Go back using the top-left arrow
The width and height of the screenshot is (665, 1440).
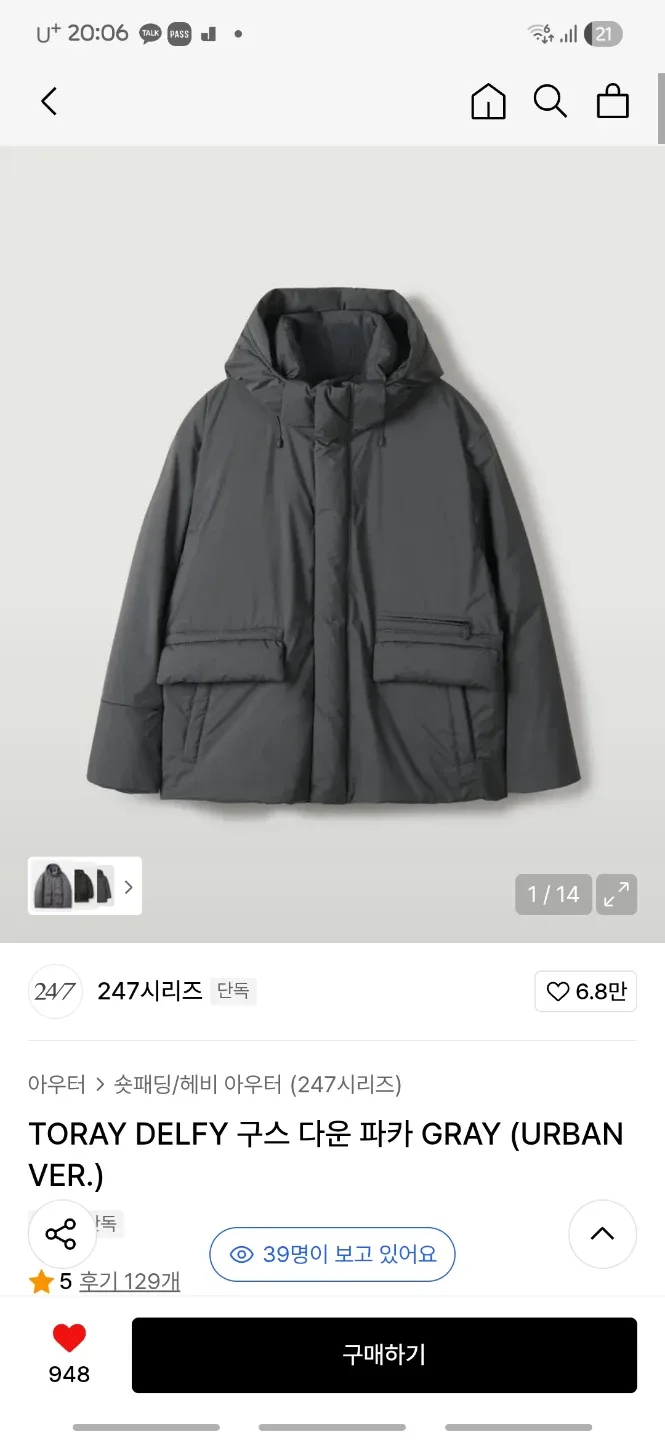pos(49,101)
